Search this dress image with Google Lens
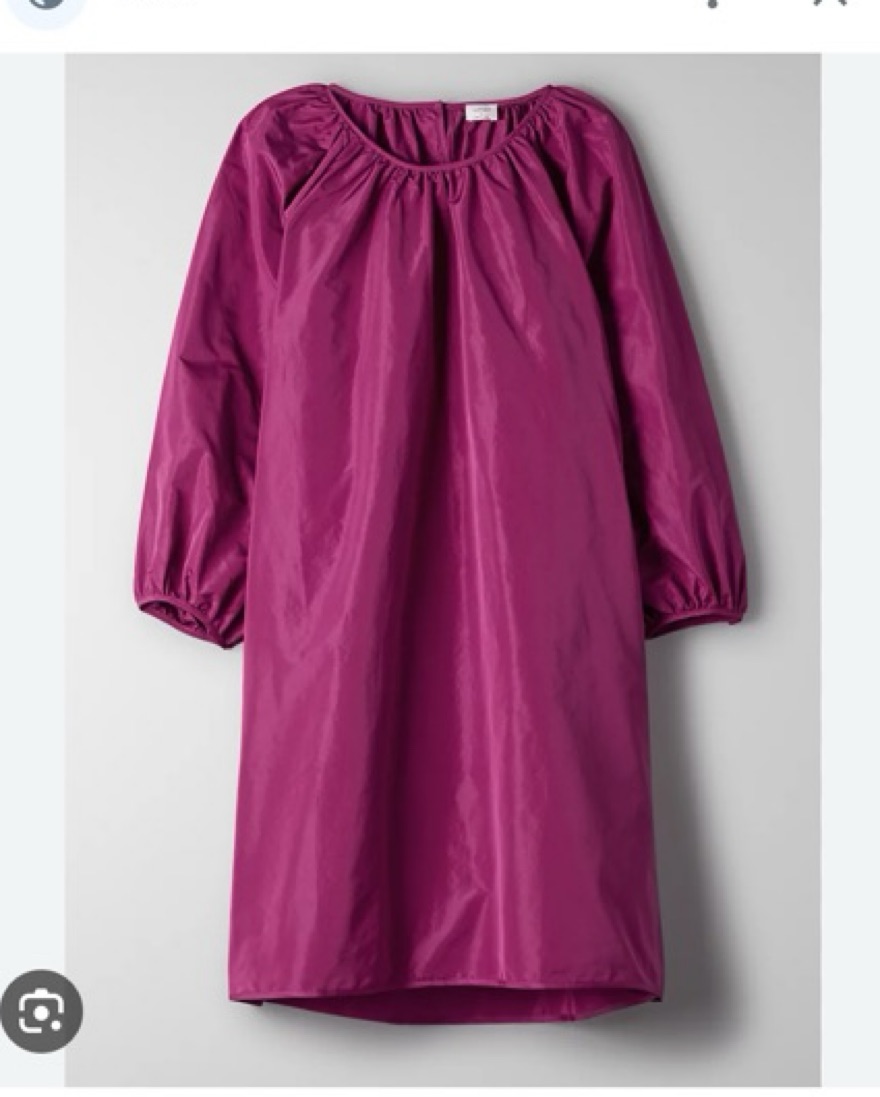The image size is (880, 1097). point(41,1011)
